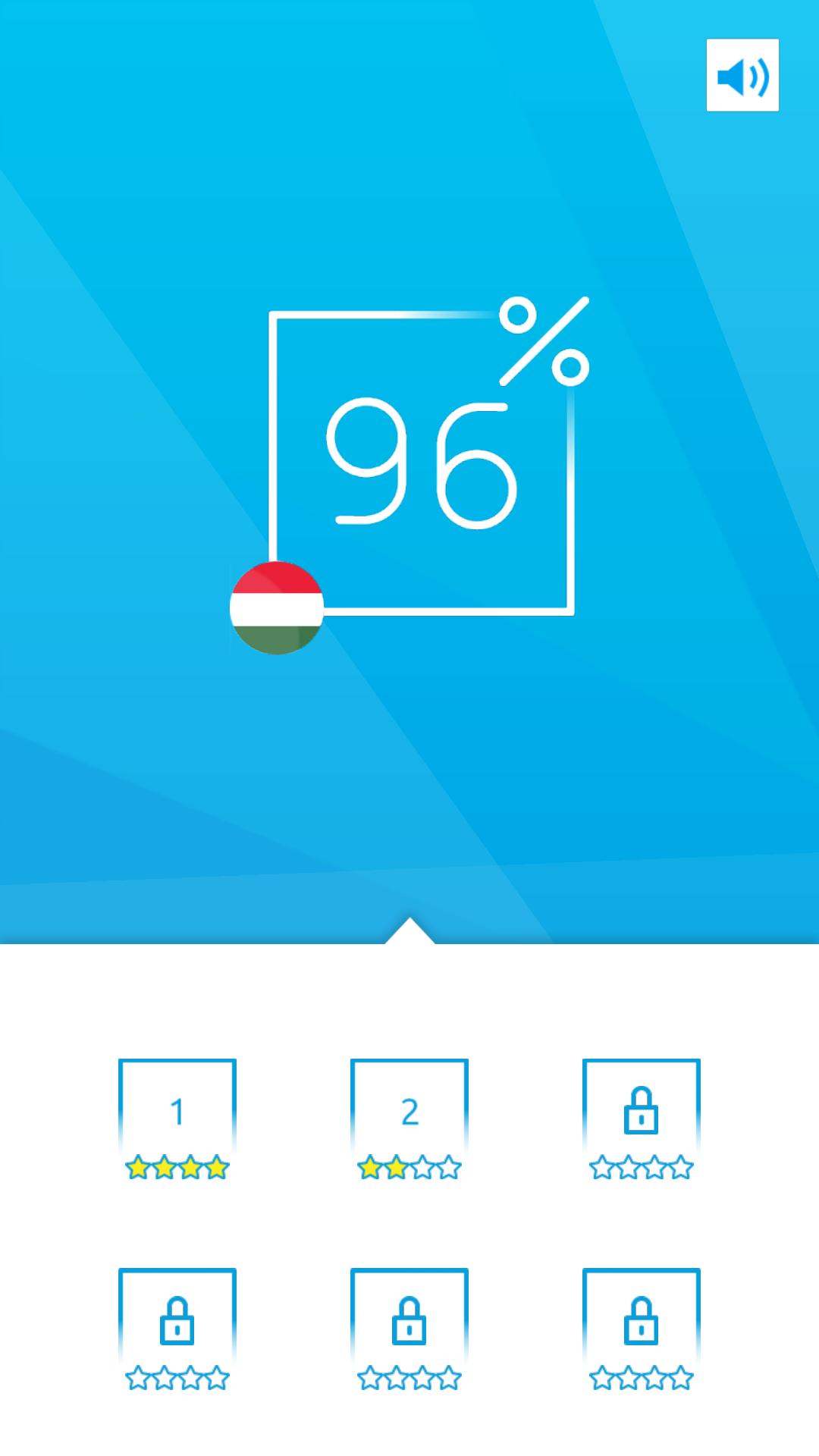Mute the game sound
The image size is (819, 1456).
tap(742, 75)
